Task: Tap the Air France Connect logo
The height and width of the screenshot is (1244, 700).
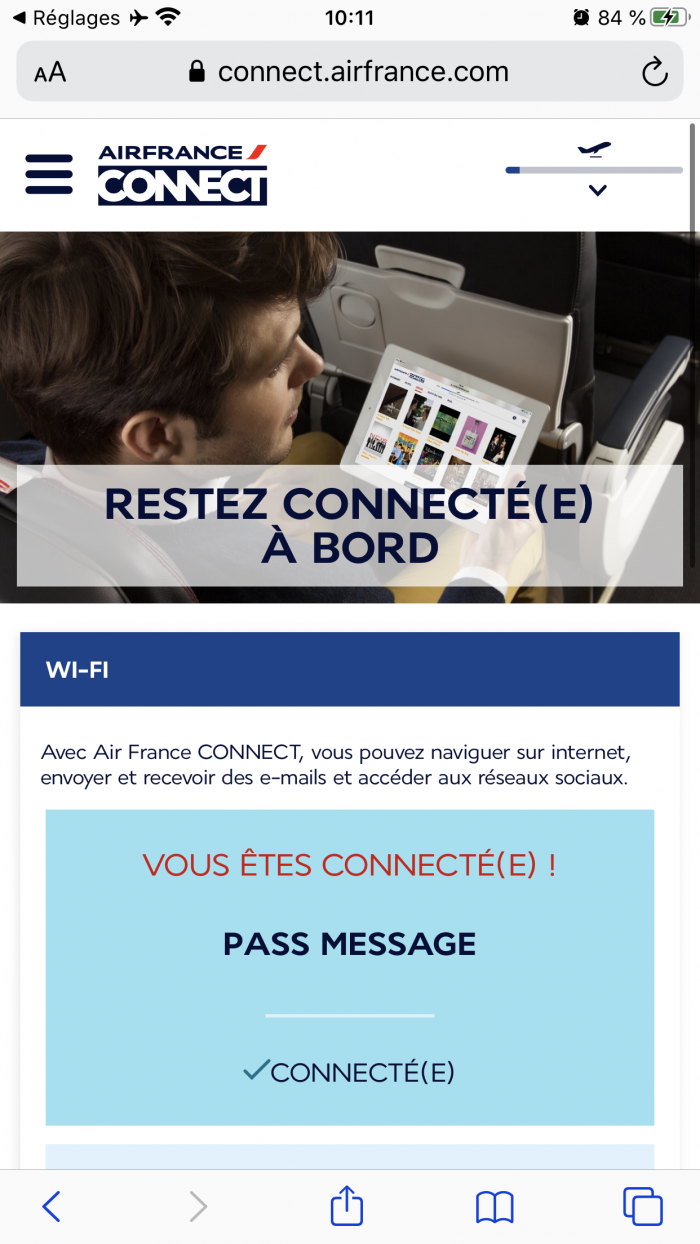Action: [x=182, y=174]
